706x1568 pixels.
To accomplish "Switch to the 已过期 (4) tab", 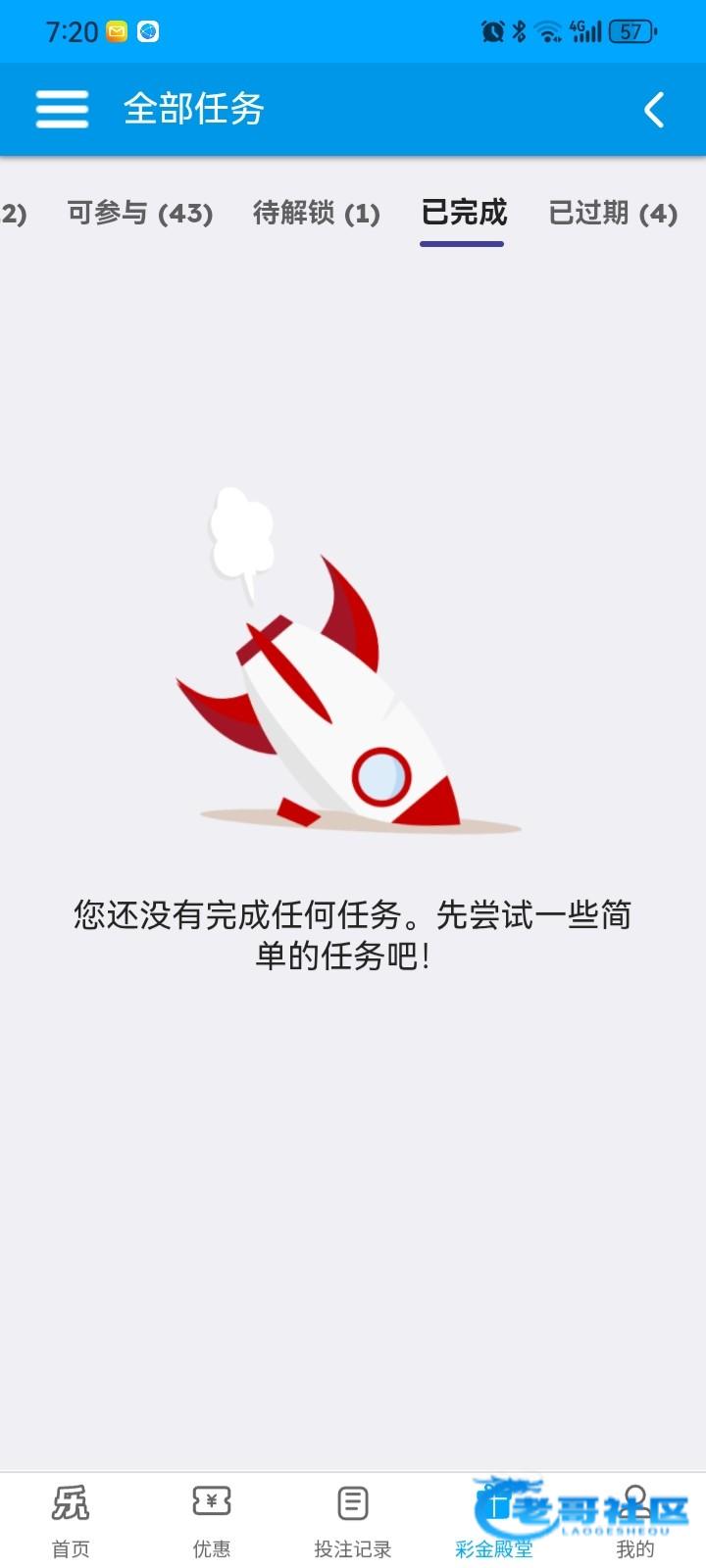I will coord(613,213).
